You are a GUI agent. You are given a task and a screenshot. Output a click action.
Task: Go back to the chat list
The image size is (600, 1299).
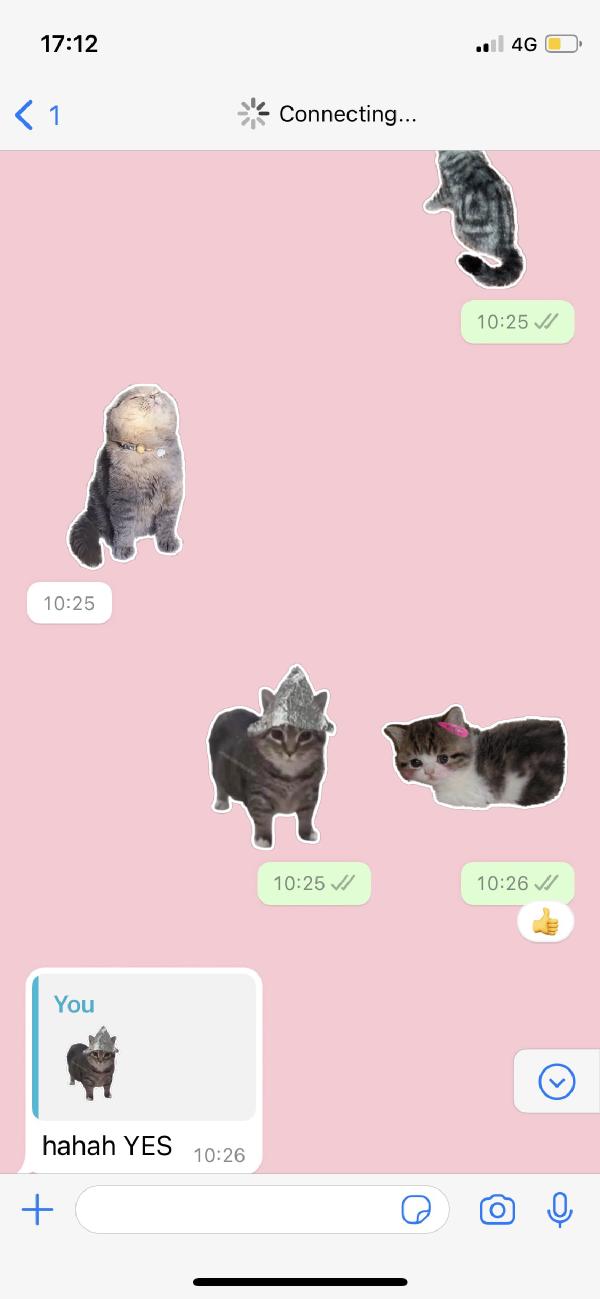pos(38,115)
